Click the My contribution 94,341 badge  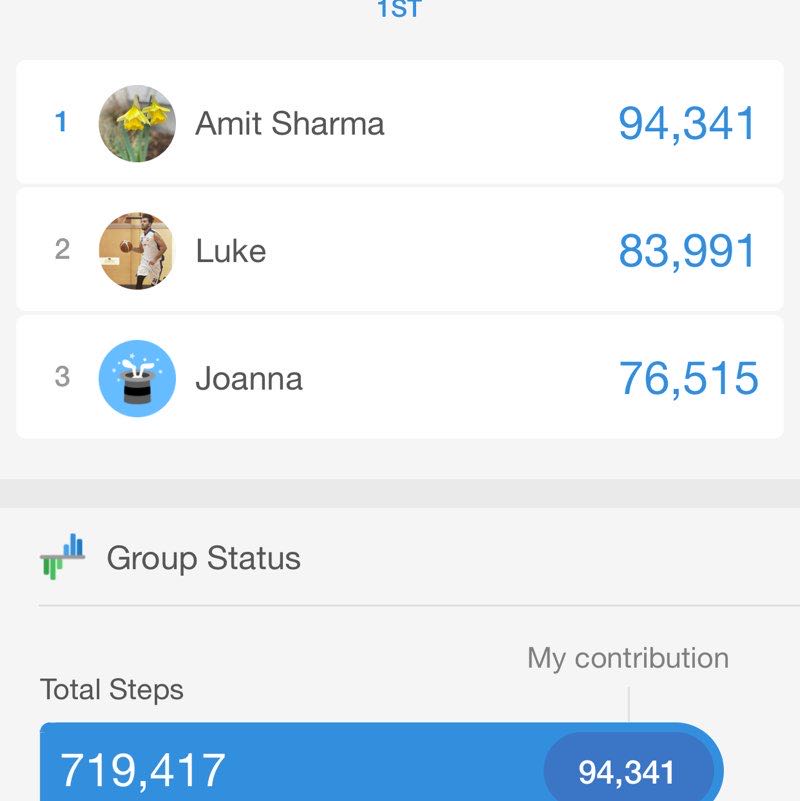tap(629, 771)
